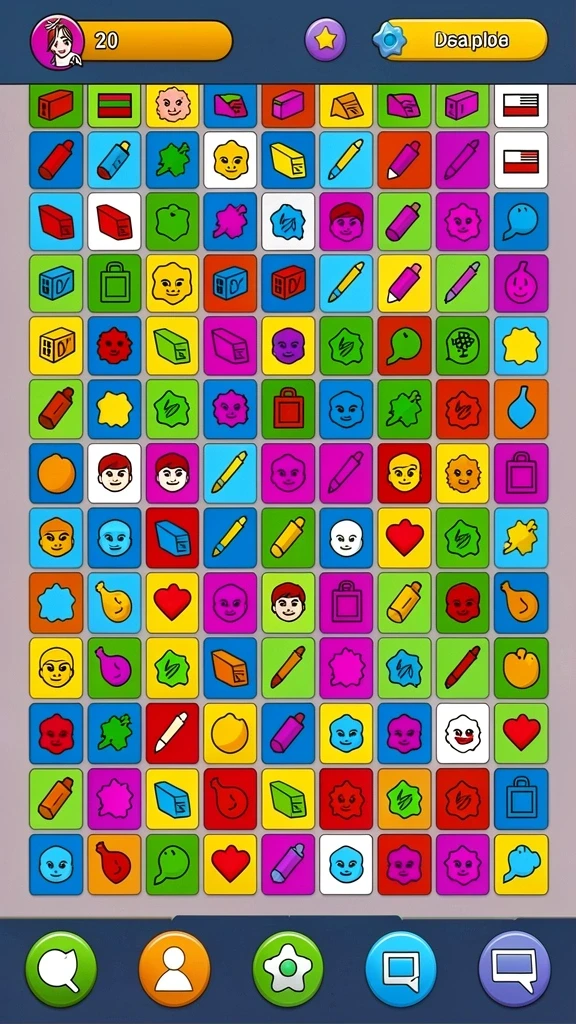The image size is (576, 1024).
Task: Select the white tile with red-mouthed face
Action: 462,733
